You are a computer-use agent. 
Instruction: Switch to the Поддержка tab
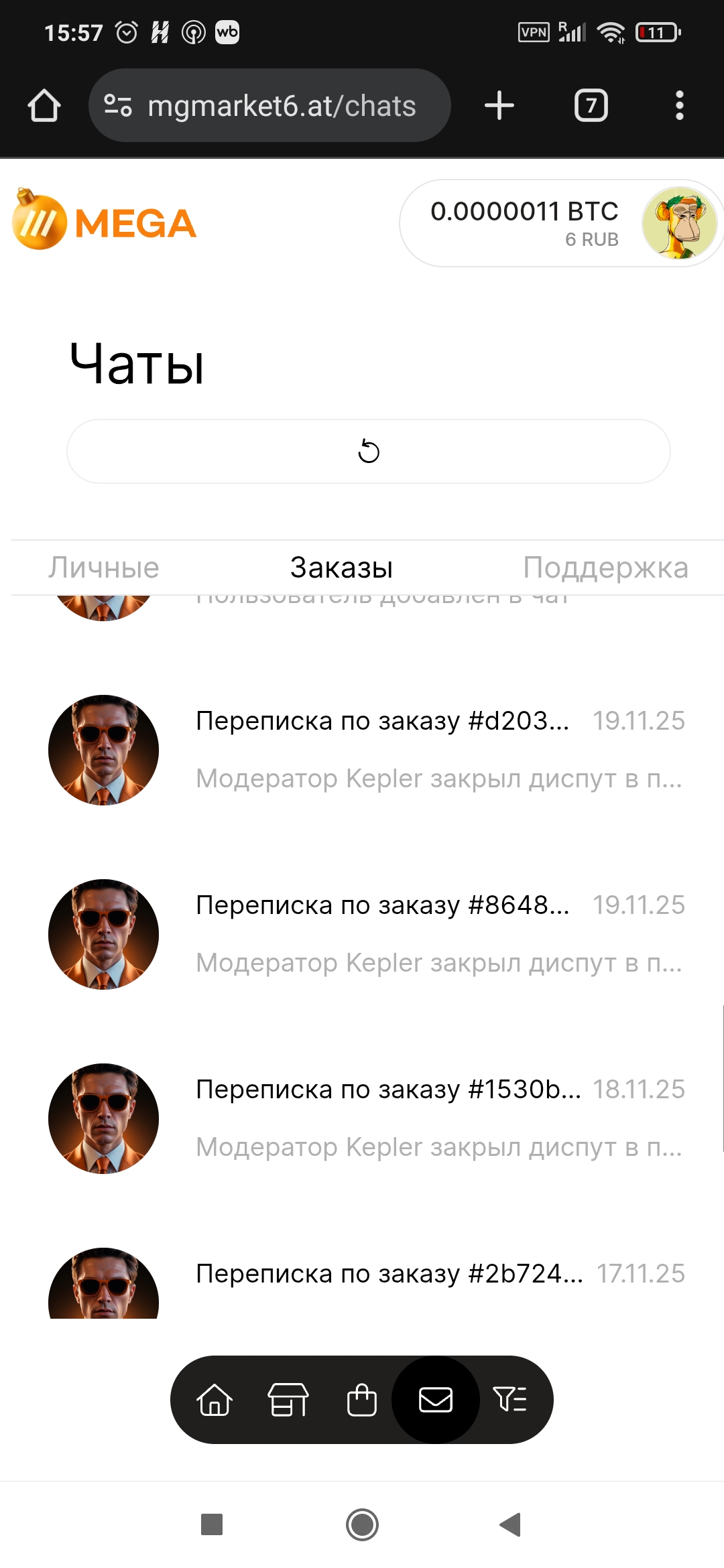point(605,568)
